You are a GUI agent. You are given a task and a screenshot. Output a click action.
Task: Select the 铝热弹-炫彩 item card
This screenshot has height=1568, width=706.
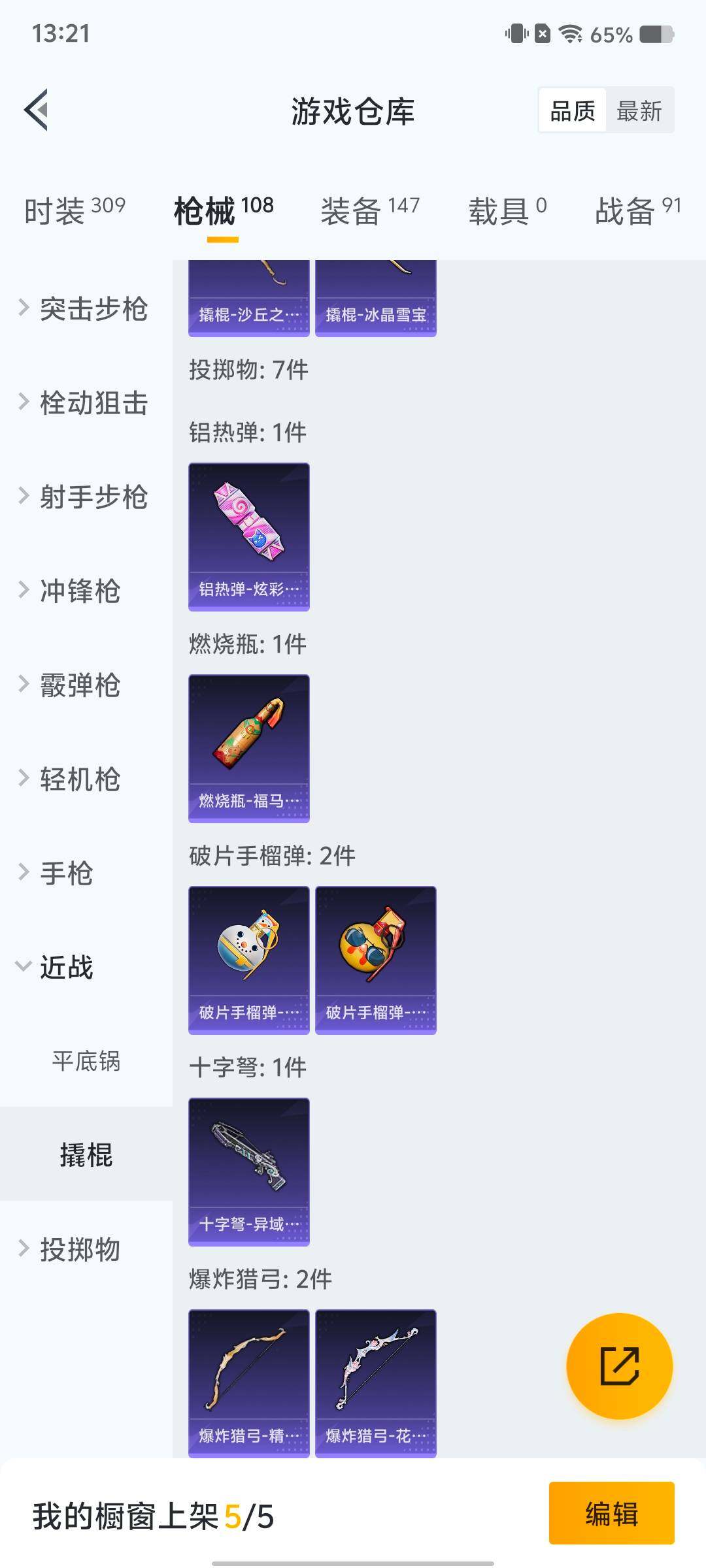248,537
